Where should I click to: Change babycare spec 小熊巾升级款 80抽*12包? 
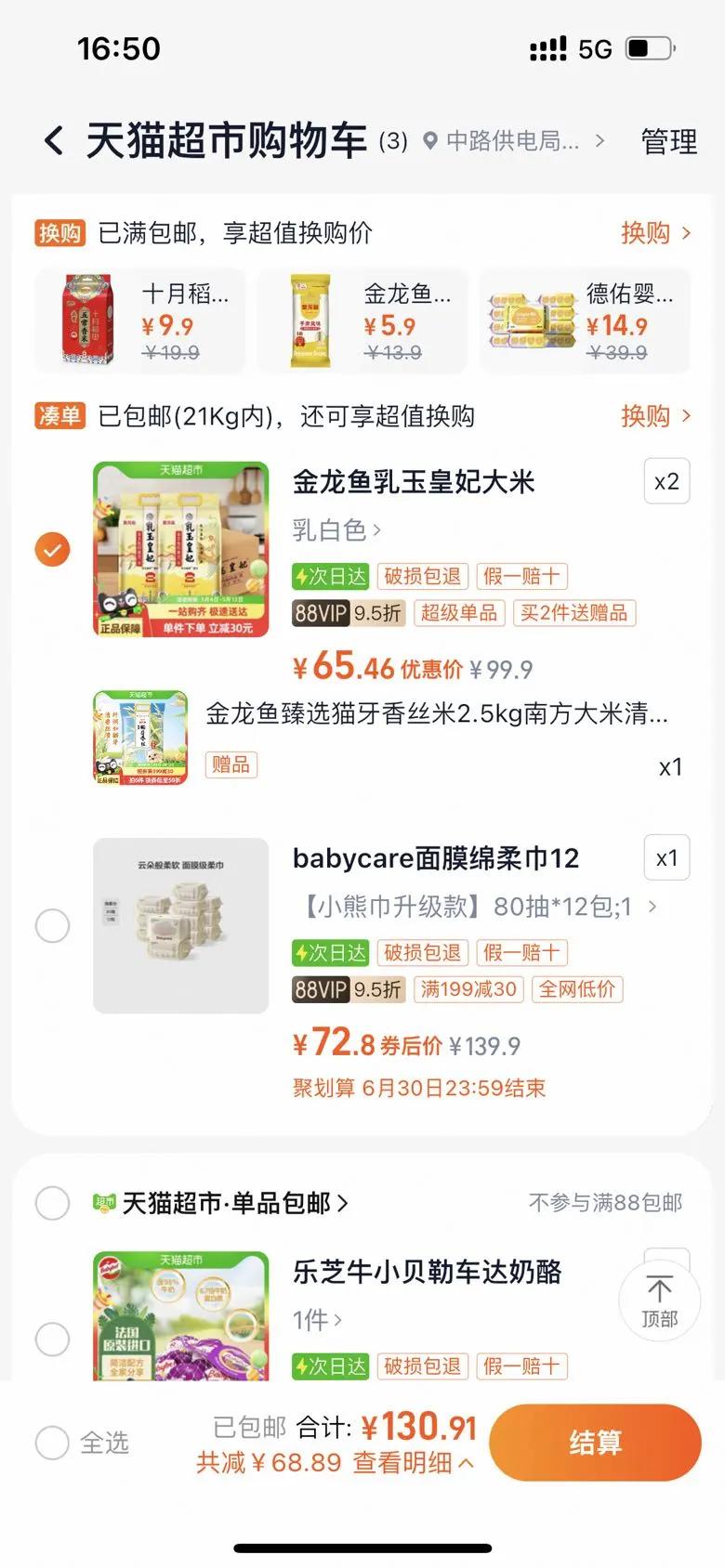pyautogui.click(x=476, y=907)
